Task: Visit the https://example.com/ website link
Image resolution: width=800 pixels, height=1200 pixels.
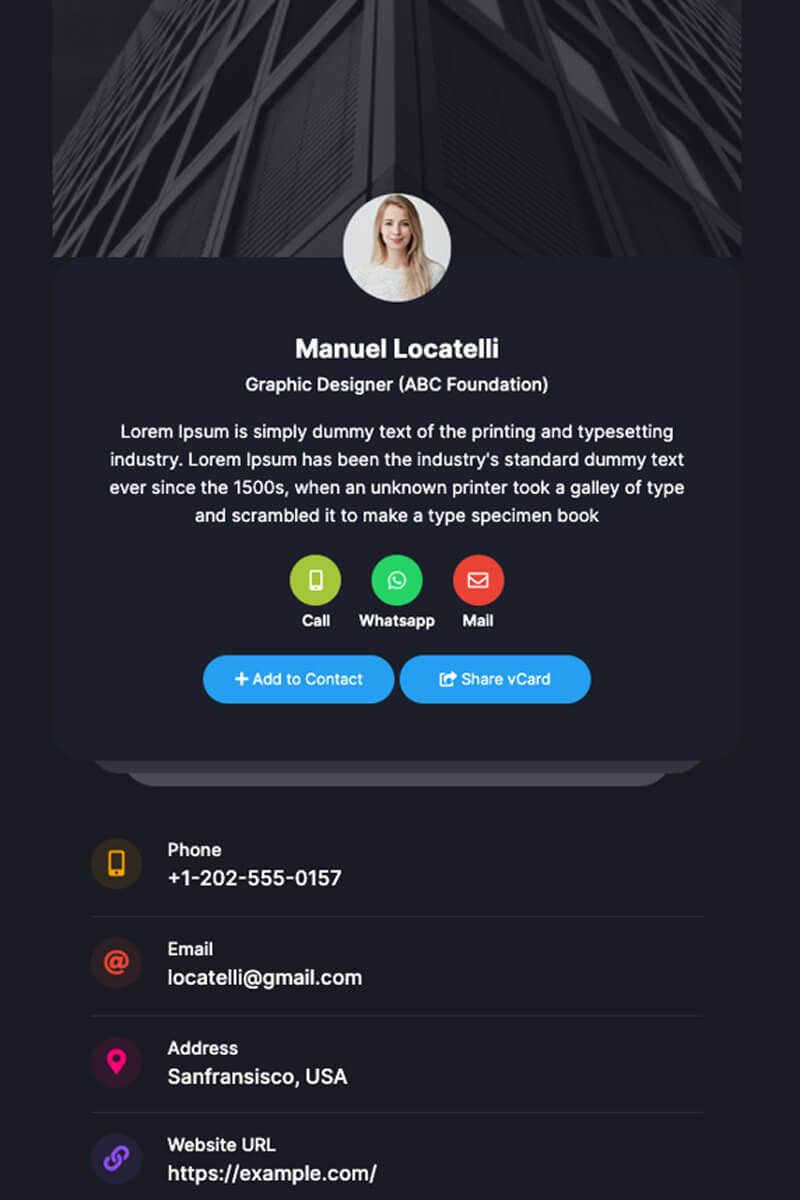Action: 271,1173
